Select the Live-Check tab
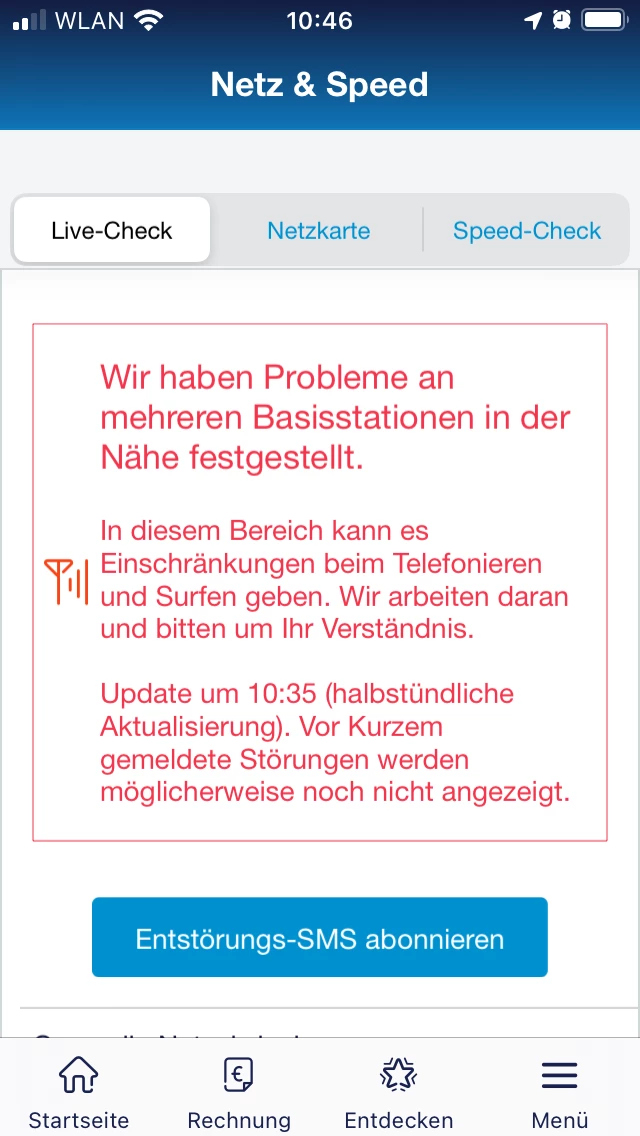This screenshot has height=1136, width=640. 112,231
